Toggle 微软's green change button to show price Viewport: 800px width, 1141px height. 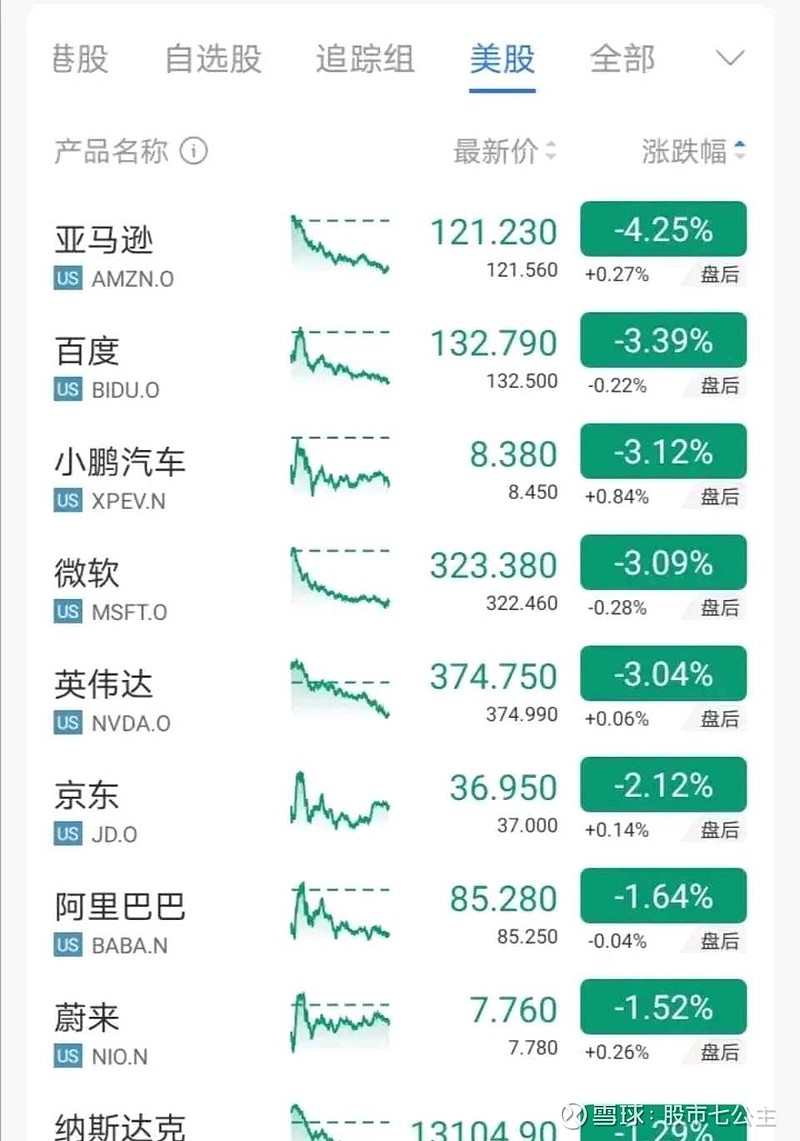(x=662, y=563)
